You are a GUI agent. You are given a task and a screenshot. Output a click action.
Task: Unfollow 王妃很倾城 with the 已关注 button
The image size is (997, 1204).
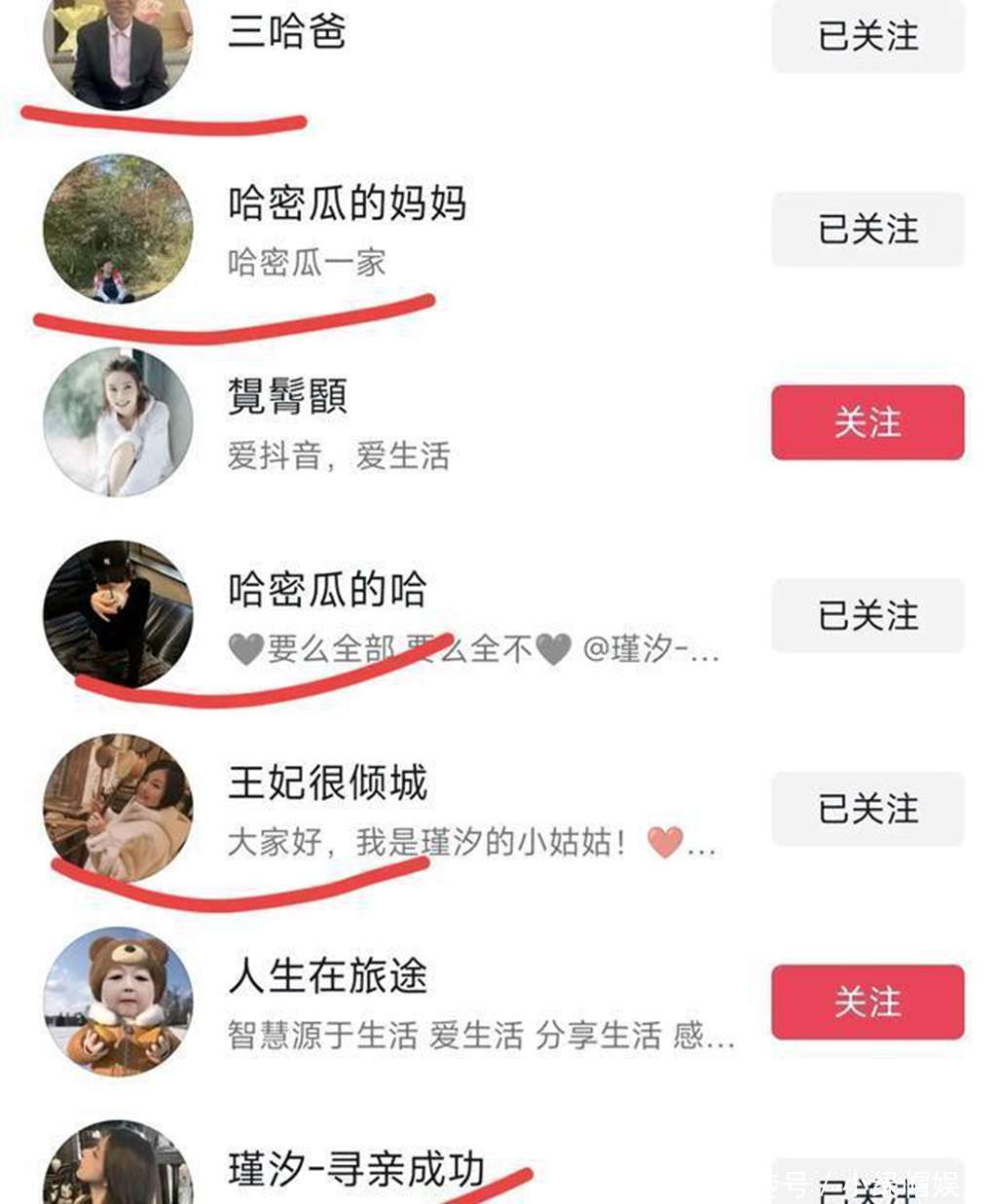(x=868, y=809)
